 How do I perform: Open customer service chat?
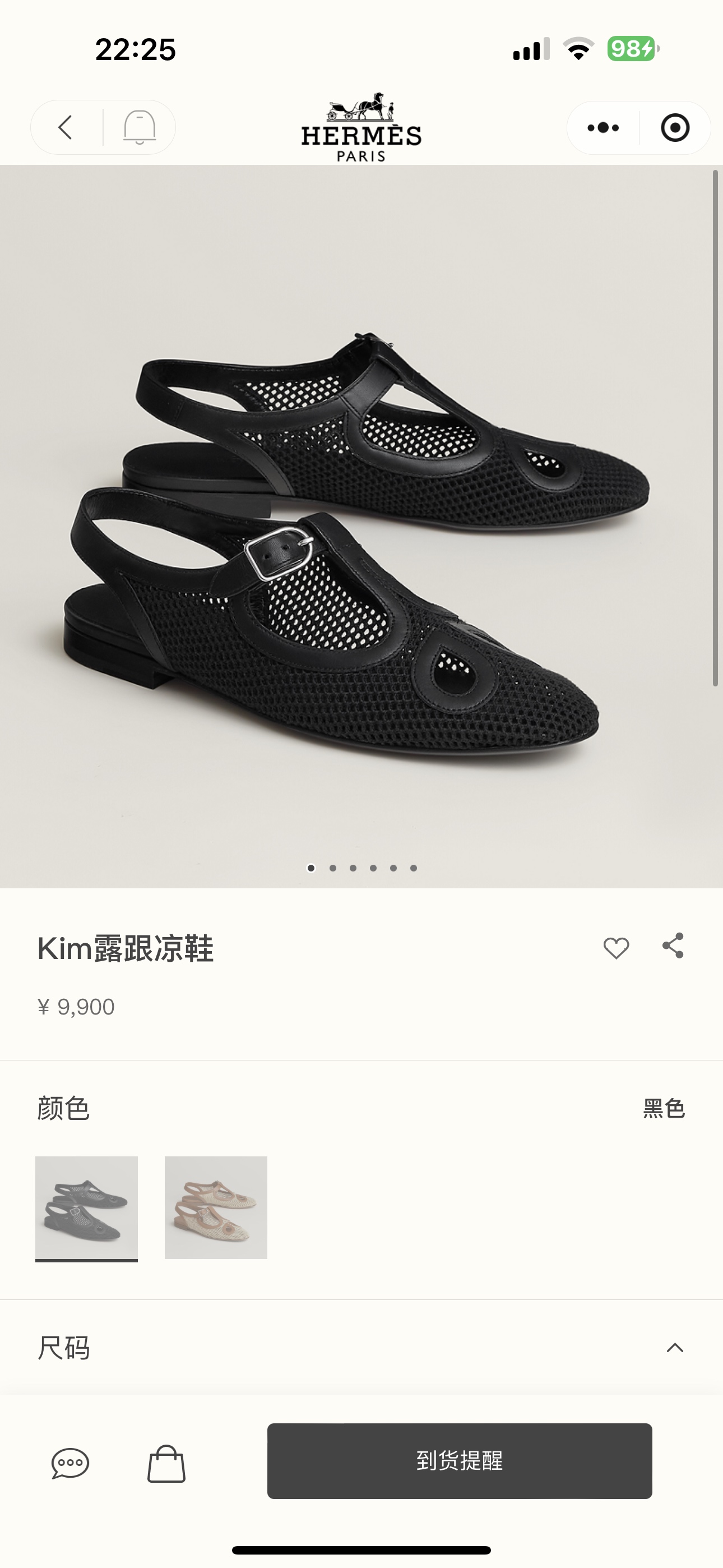tap(70, 1464)
